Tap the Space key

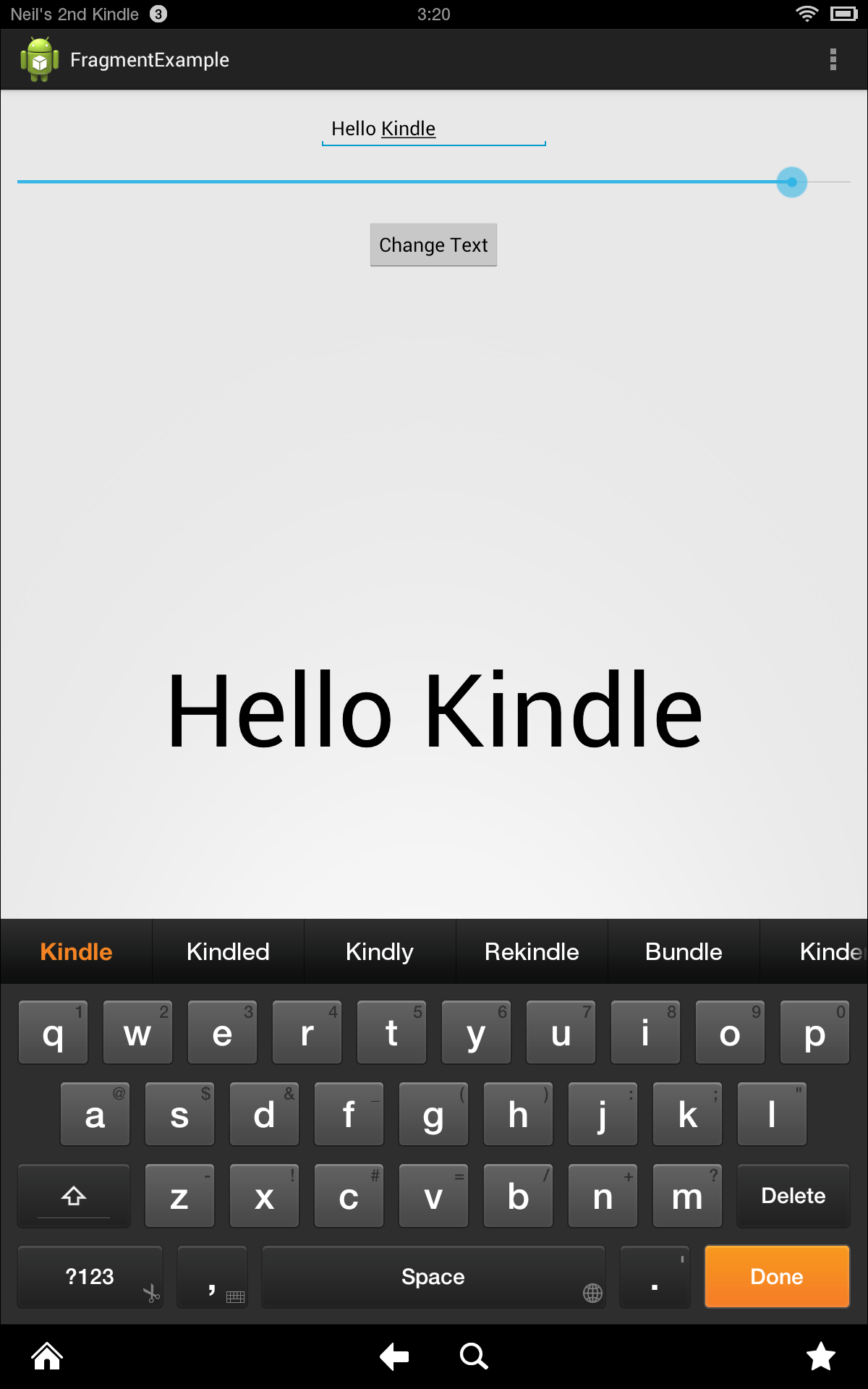pos(433,1276)
